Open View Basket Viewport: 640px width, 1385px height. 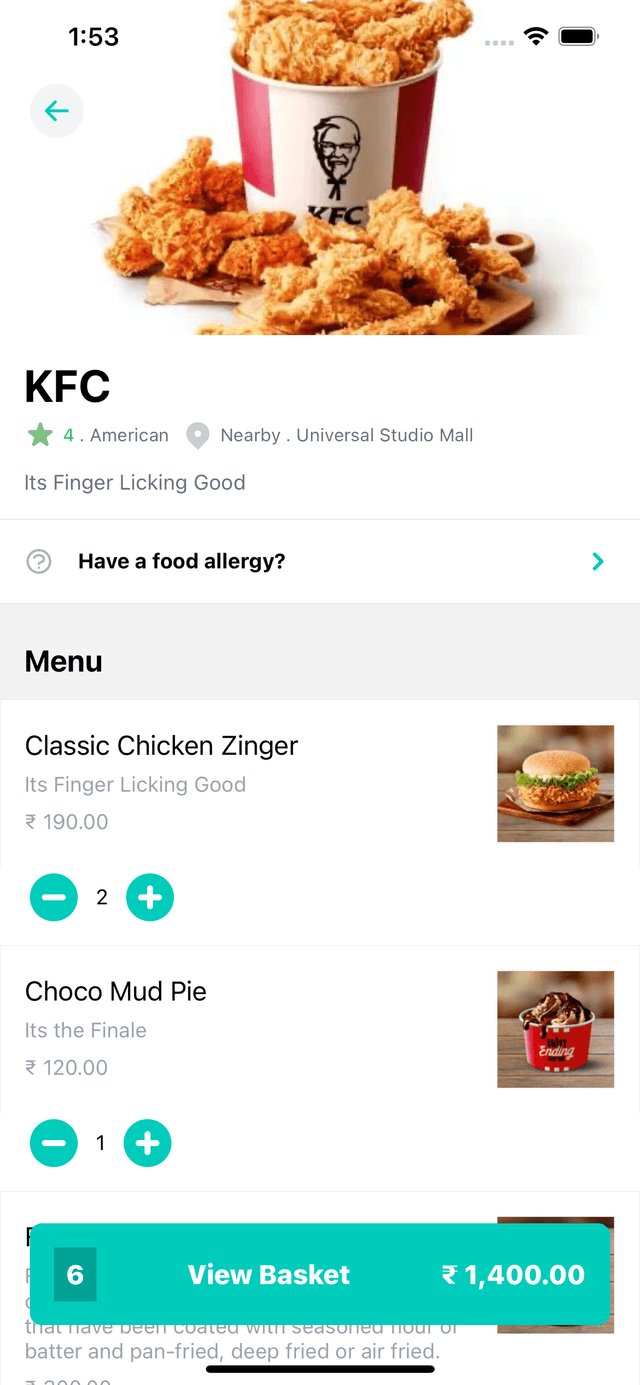(320, 1274)
